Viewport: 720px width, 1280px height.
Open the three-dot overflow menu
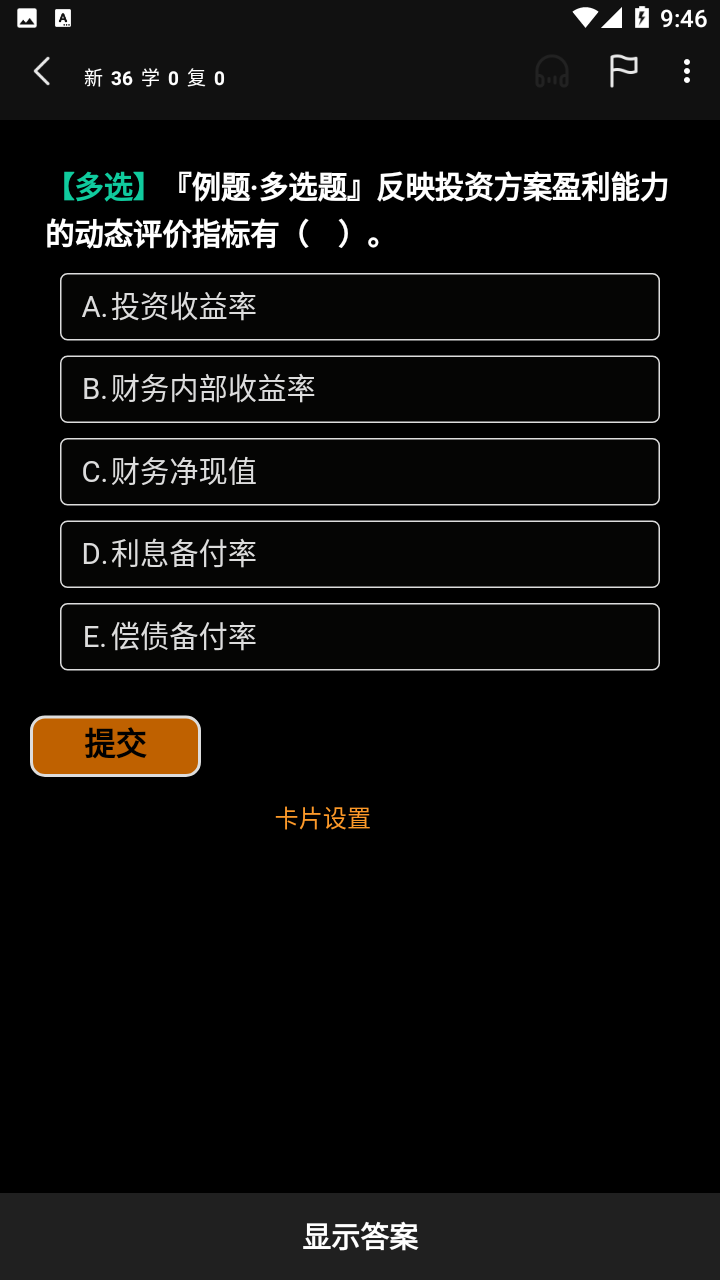(686, 71)
